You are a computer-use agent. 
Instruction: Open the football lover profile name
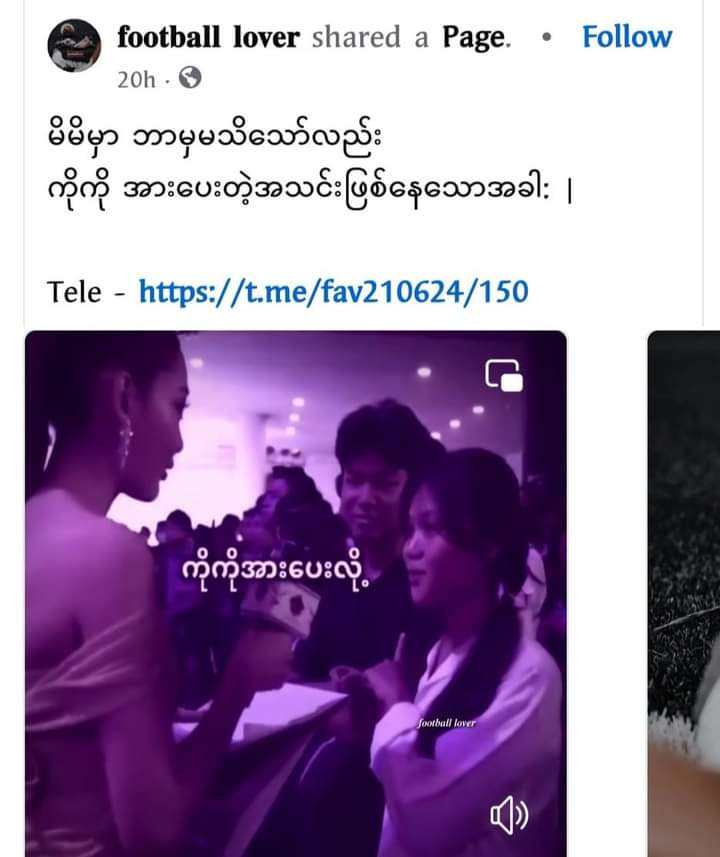pyautogui.click(x=208, y=37)
